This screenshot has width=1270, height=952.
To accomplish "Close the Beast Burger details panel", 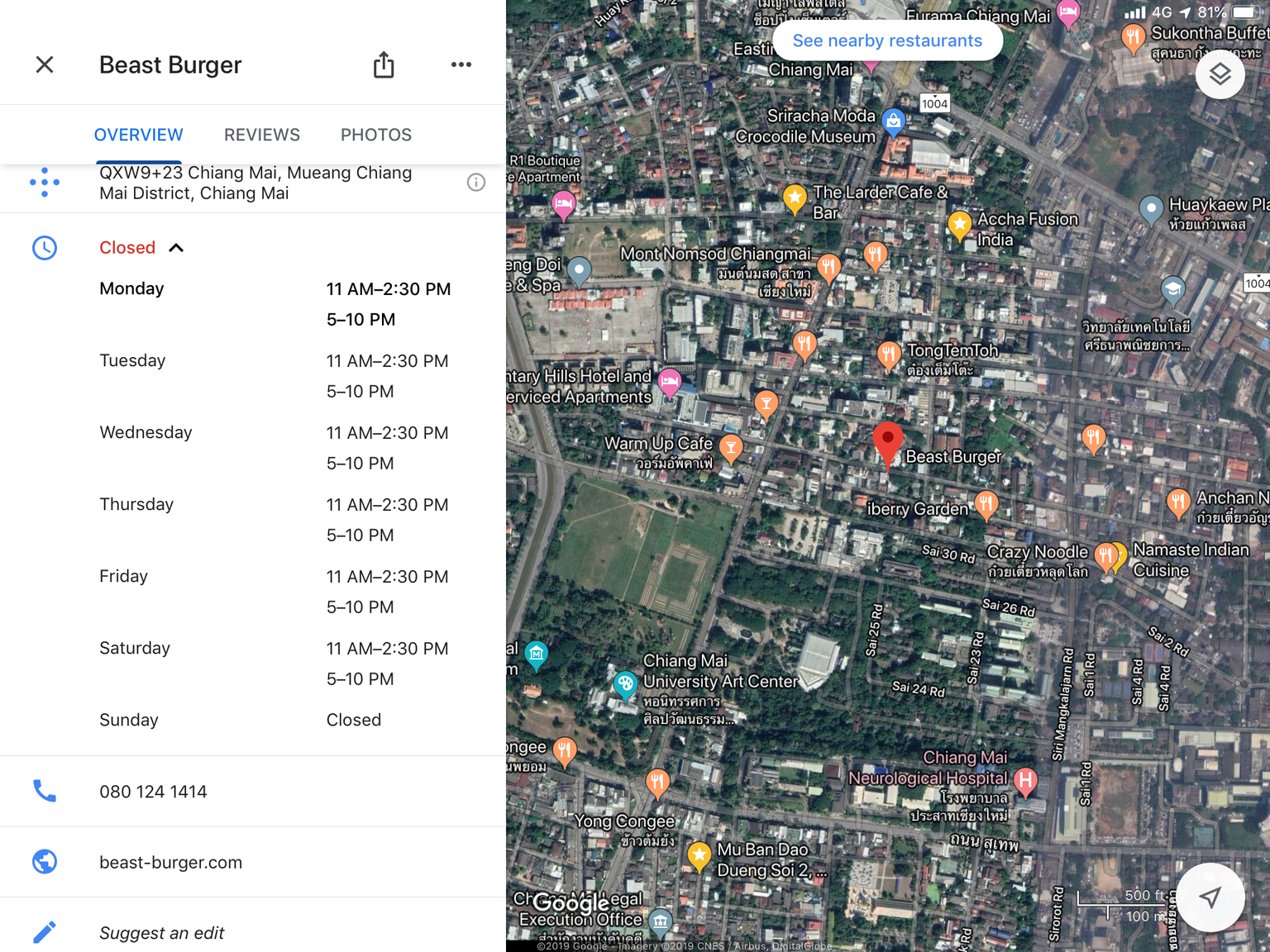I will point(45,64).
